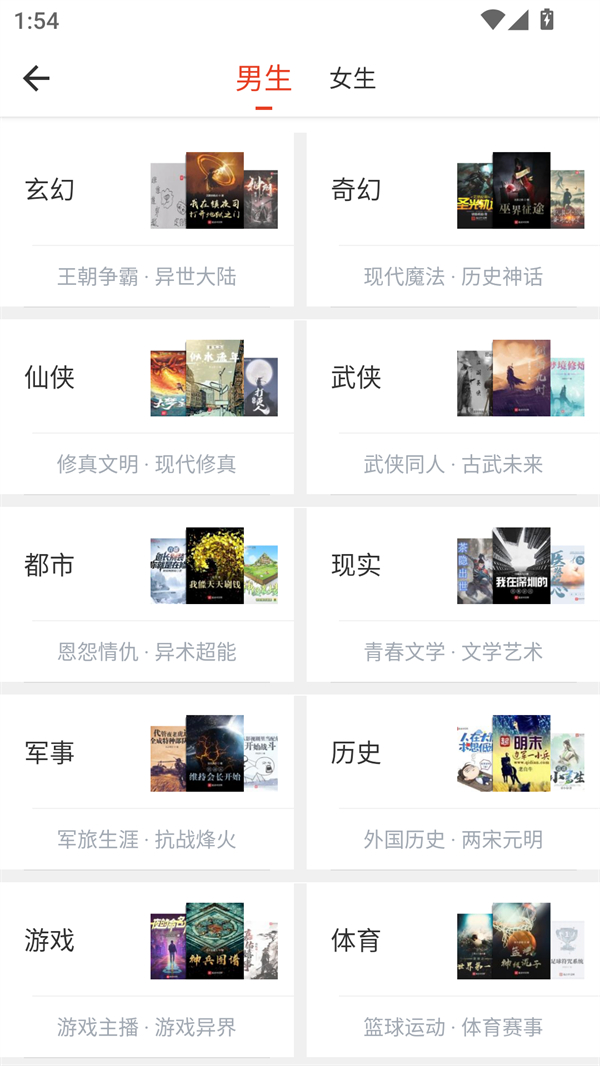Viewport: 600px width, 1066px height.
Task: Explore the 体育 category
Action: coord(453,970)
